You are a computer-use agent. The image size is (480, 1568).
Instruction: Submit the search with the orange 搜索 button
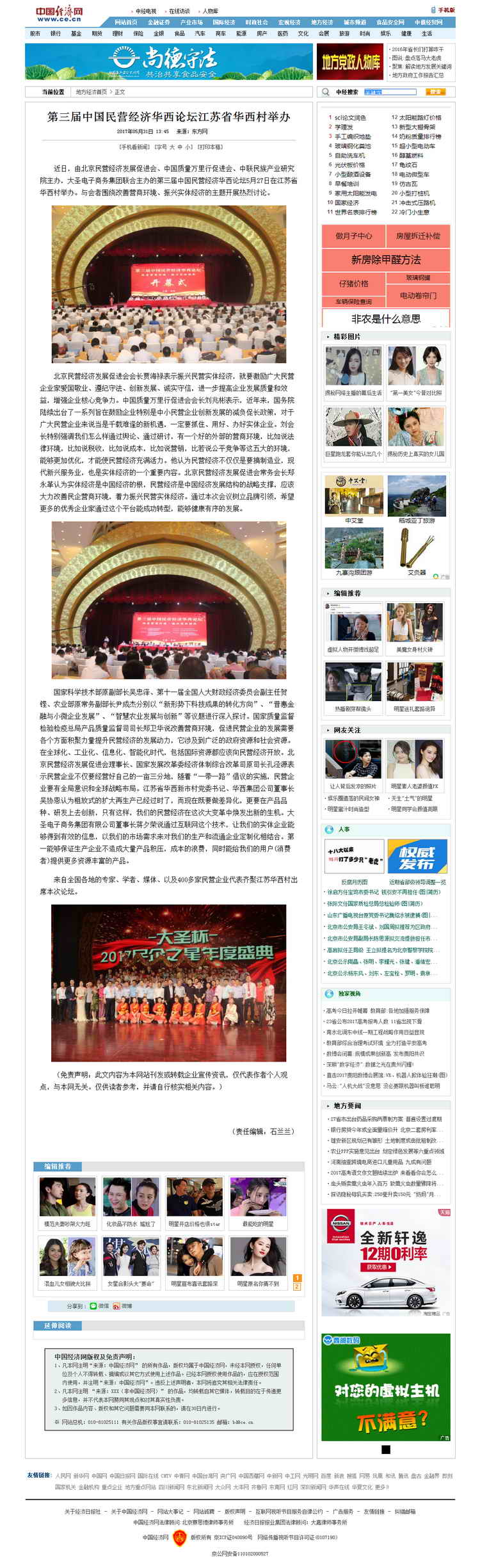pyautogui.click(x=435, y=92)
